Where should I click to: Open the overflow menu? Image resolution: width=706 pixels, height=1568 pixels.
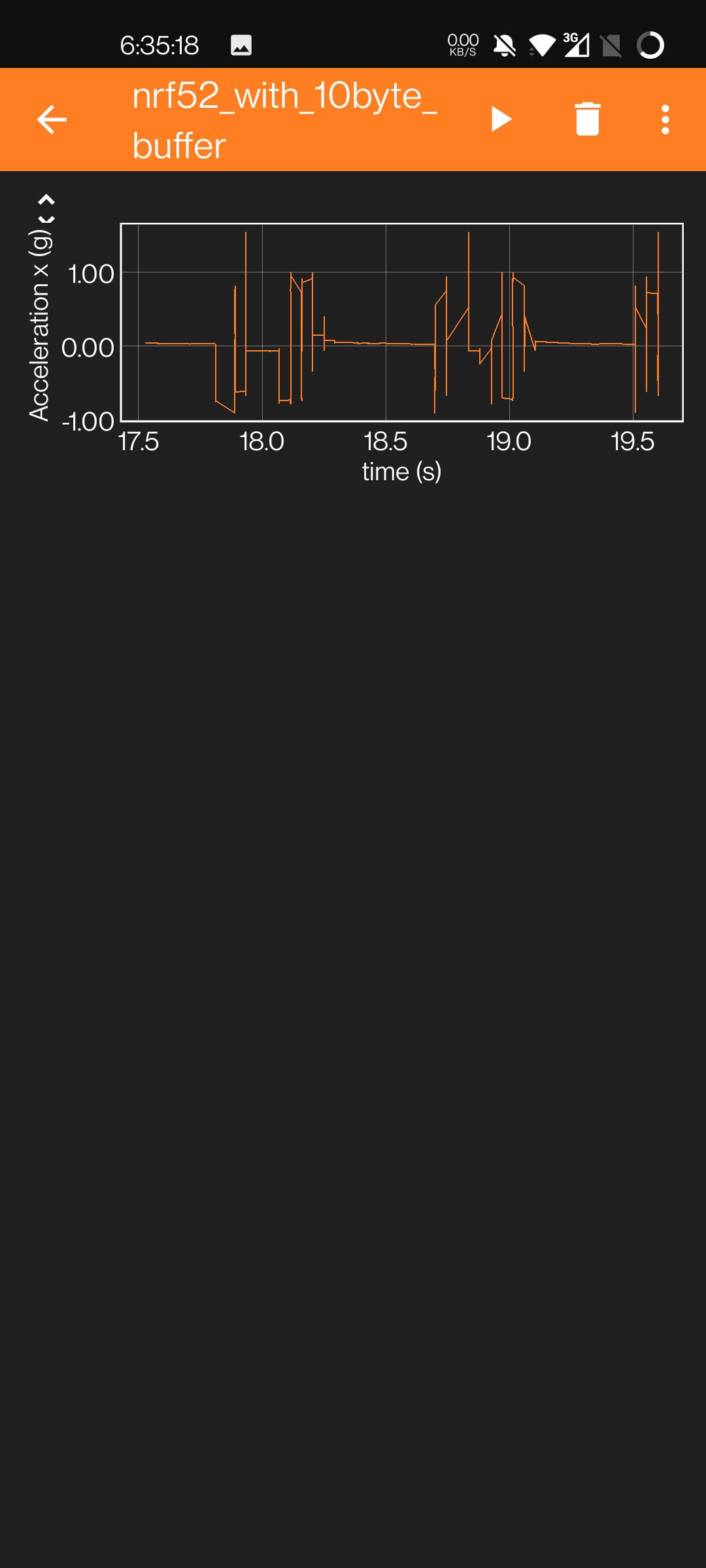(665, 120)
